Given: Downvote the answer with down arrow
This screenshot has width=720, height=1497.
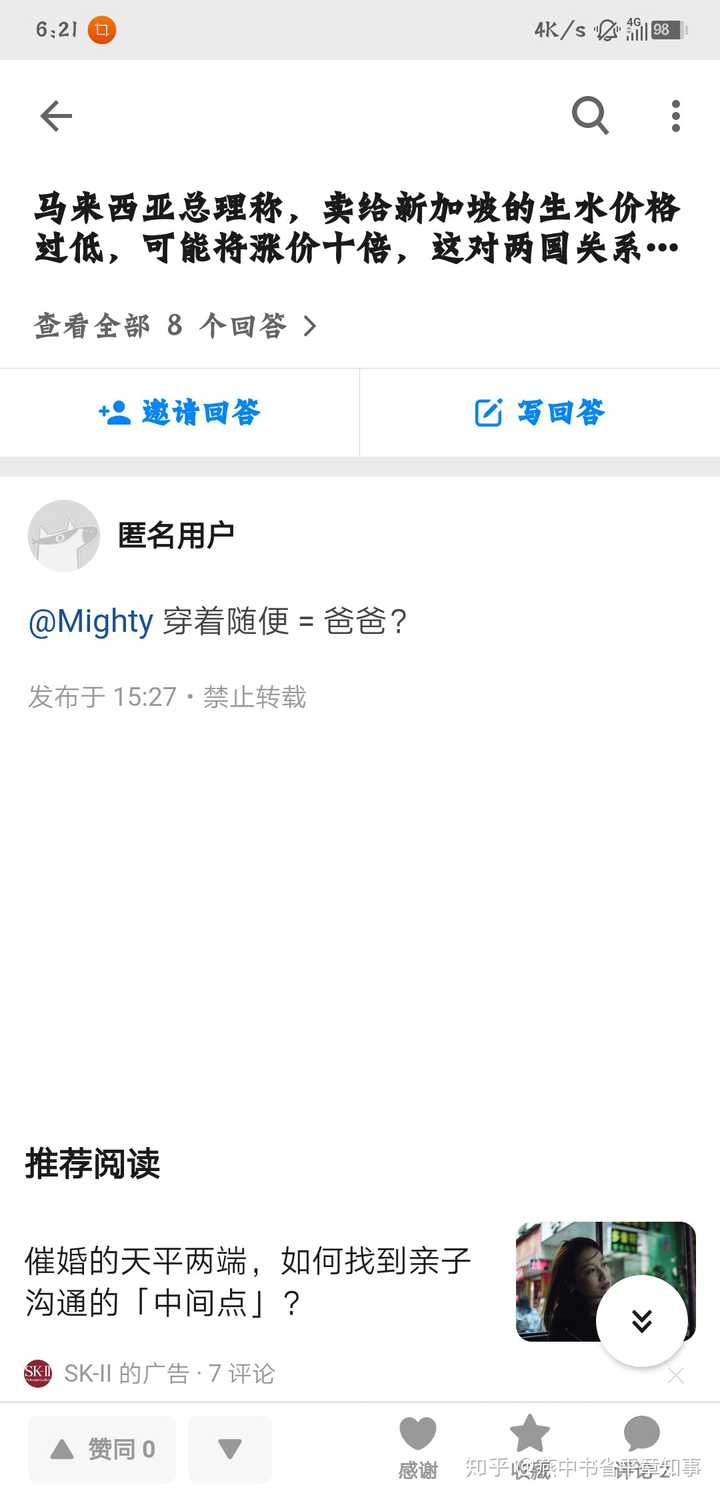Looking at the screenshot, I should click(230, 1449).
